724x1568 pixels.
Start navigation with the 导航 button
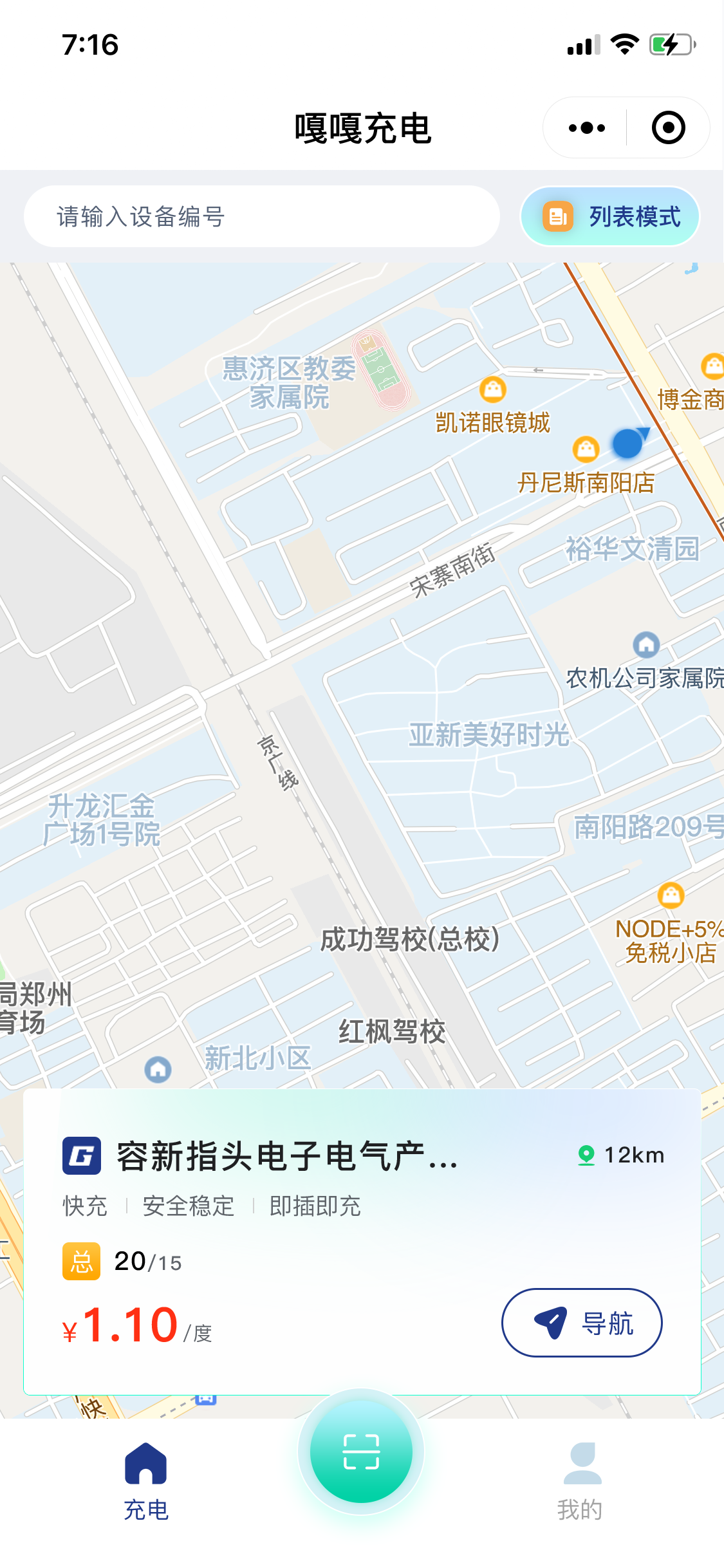(582, 1322)
